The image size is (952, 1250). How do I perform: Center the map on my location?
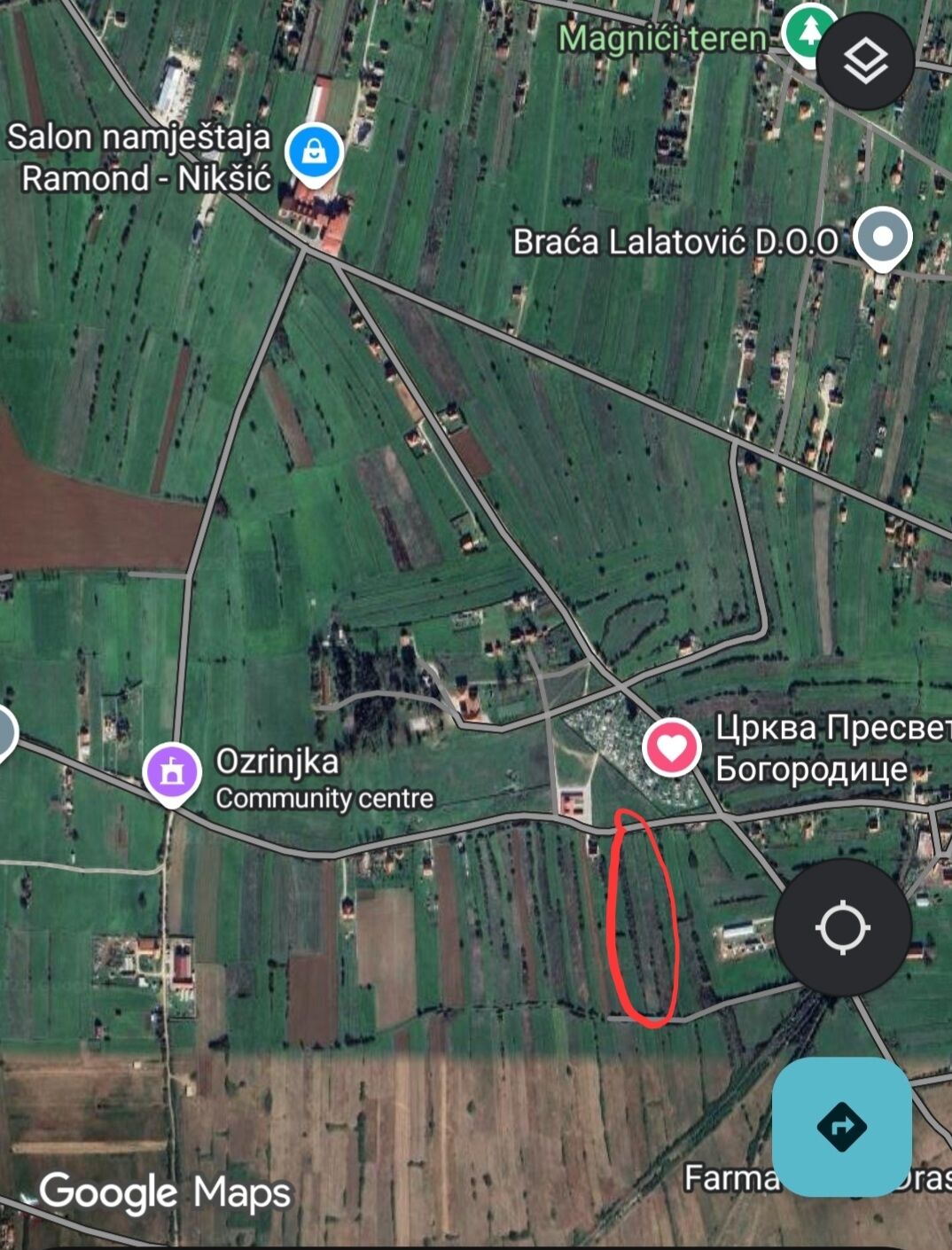coord(842,928)
